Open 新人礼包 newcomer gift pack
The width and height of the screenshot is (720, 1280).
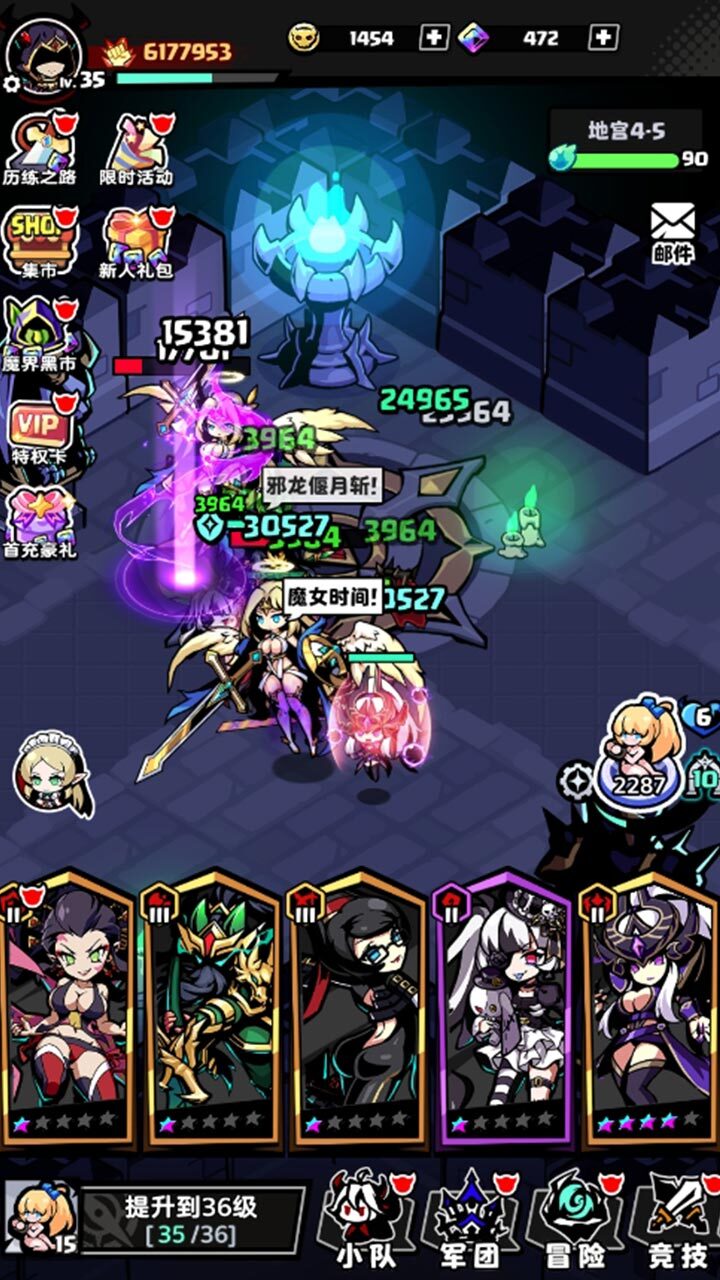pyautogui.click(x=136, y=242)
